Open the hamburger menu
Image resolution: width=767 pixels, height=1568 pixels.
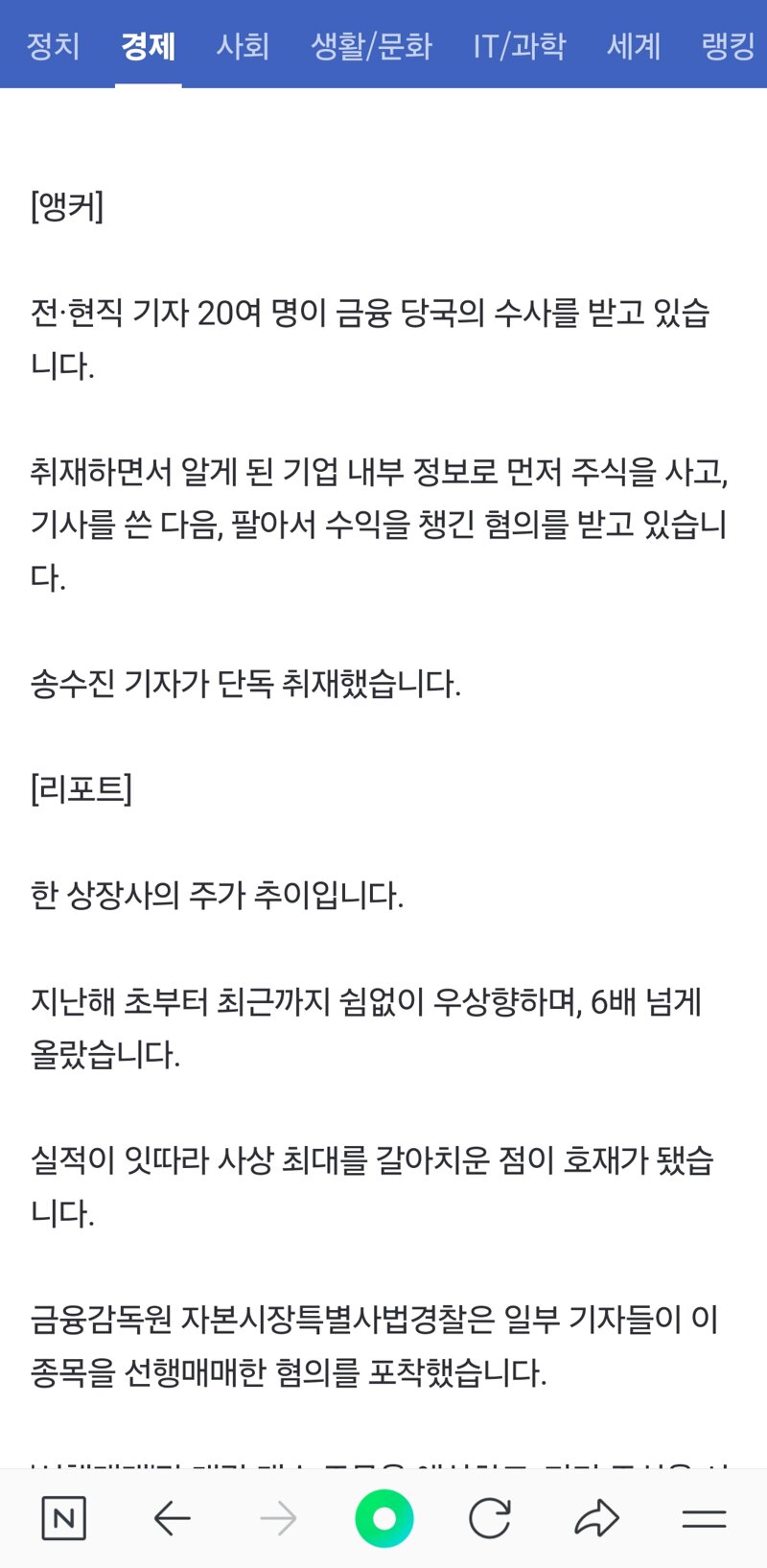[704, 1518]
